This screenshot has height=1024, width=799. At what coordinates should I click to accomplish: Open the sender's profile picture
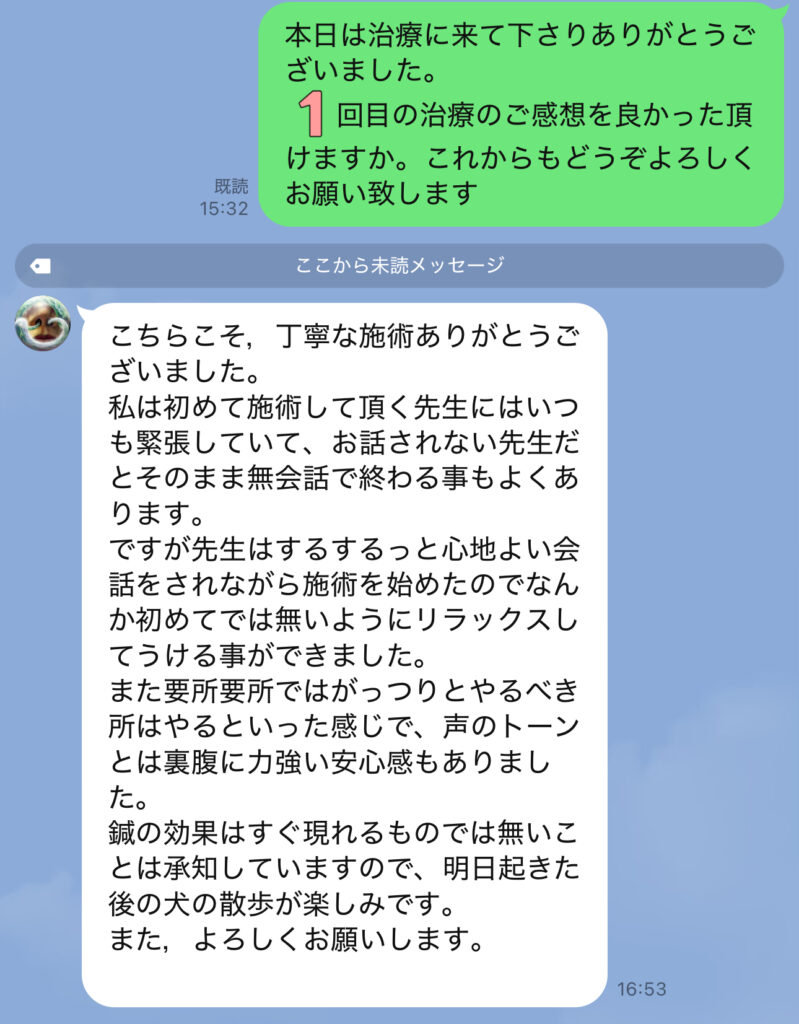[43, 323]
